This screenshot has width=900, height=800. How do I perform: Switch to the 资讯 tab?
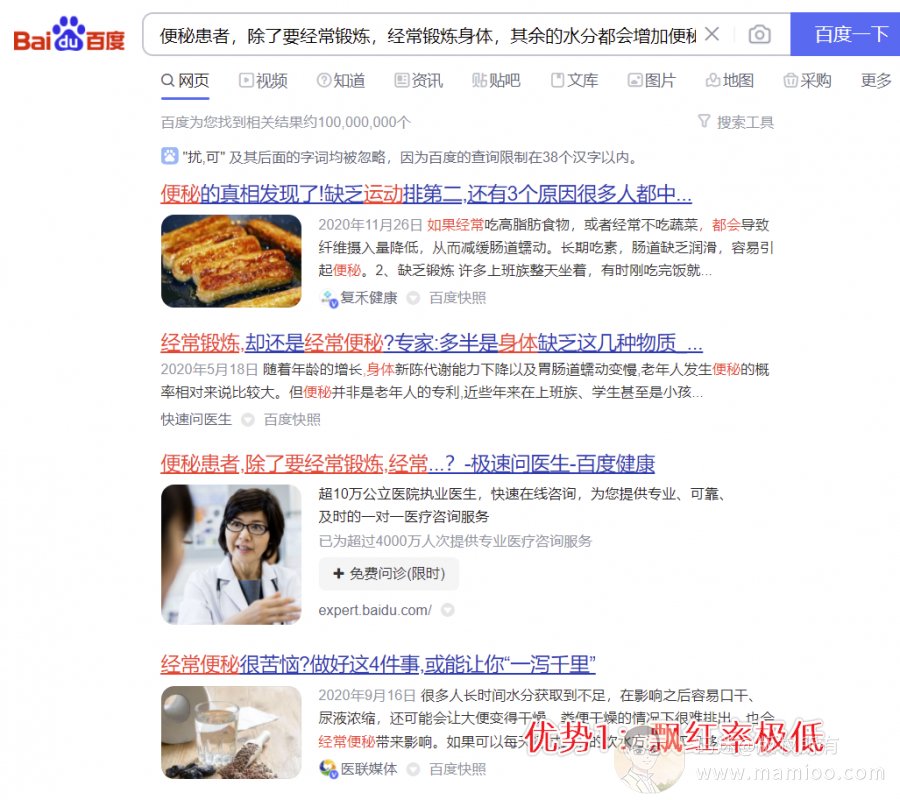[x=419, y=81]
